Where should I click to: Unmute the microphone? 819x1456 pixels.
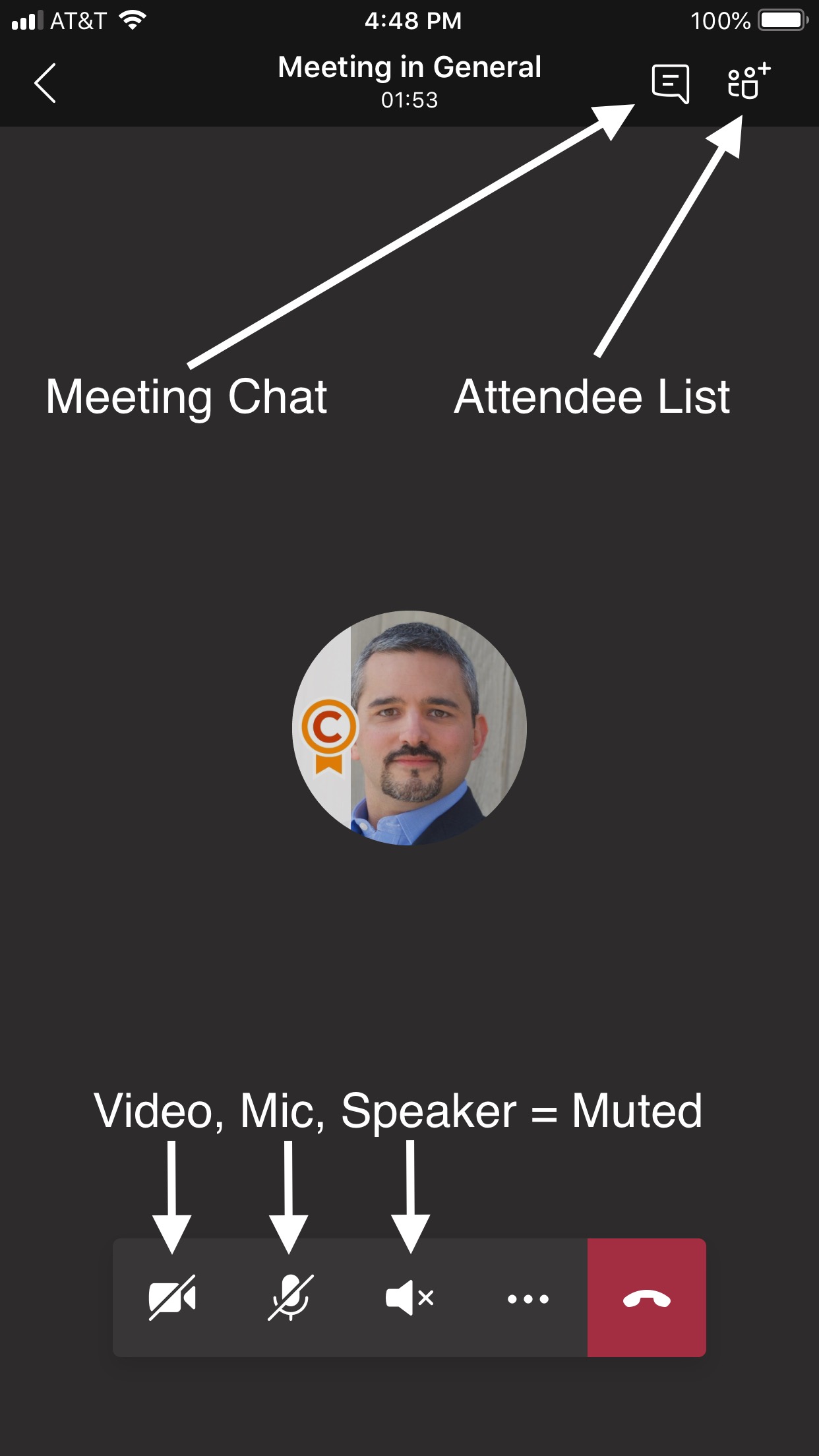(290, 1298)
